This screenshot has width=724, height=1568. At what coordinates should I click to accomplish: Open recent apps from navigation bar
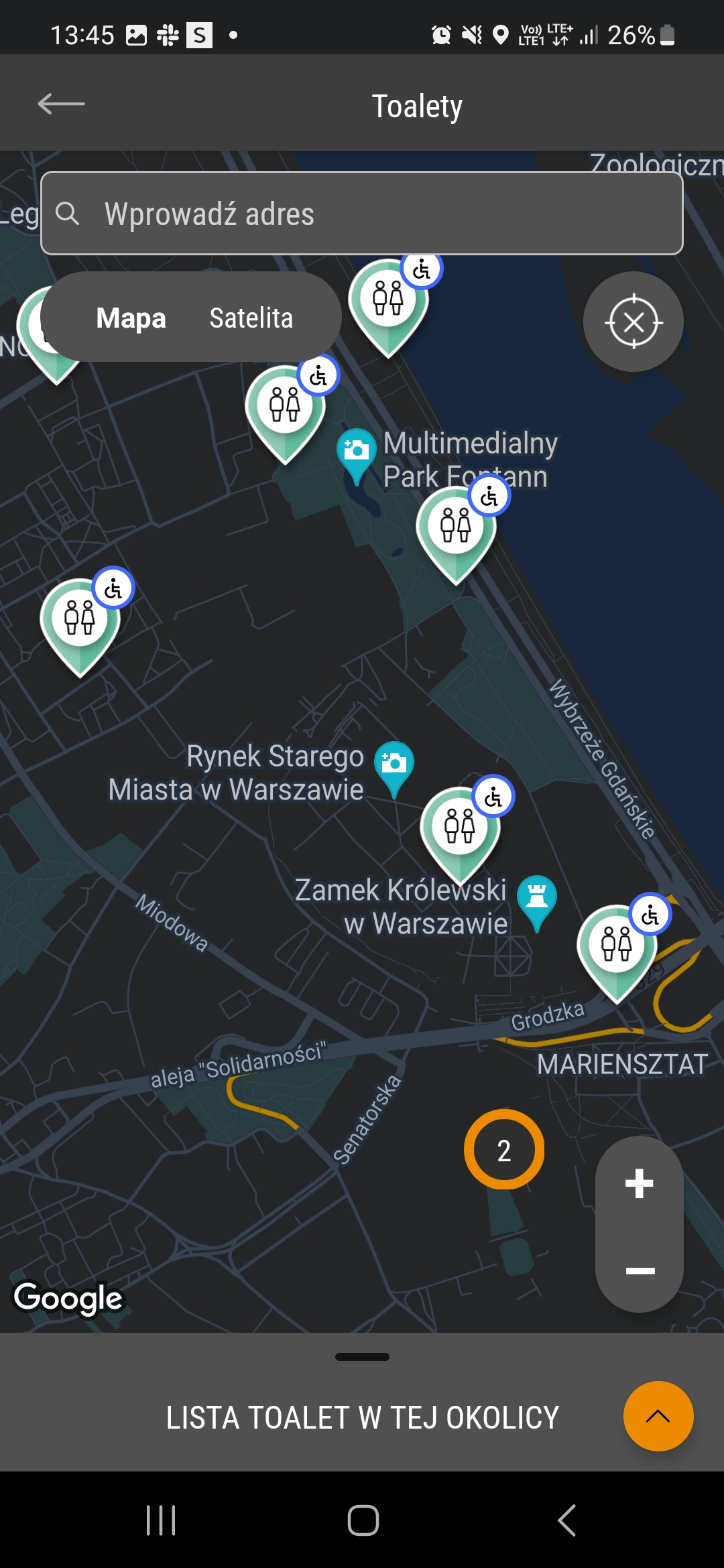click(161, 1520)
